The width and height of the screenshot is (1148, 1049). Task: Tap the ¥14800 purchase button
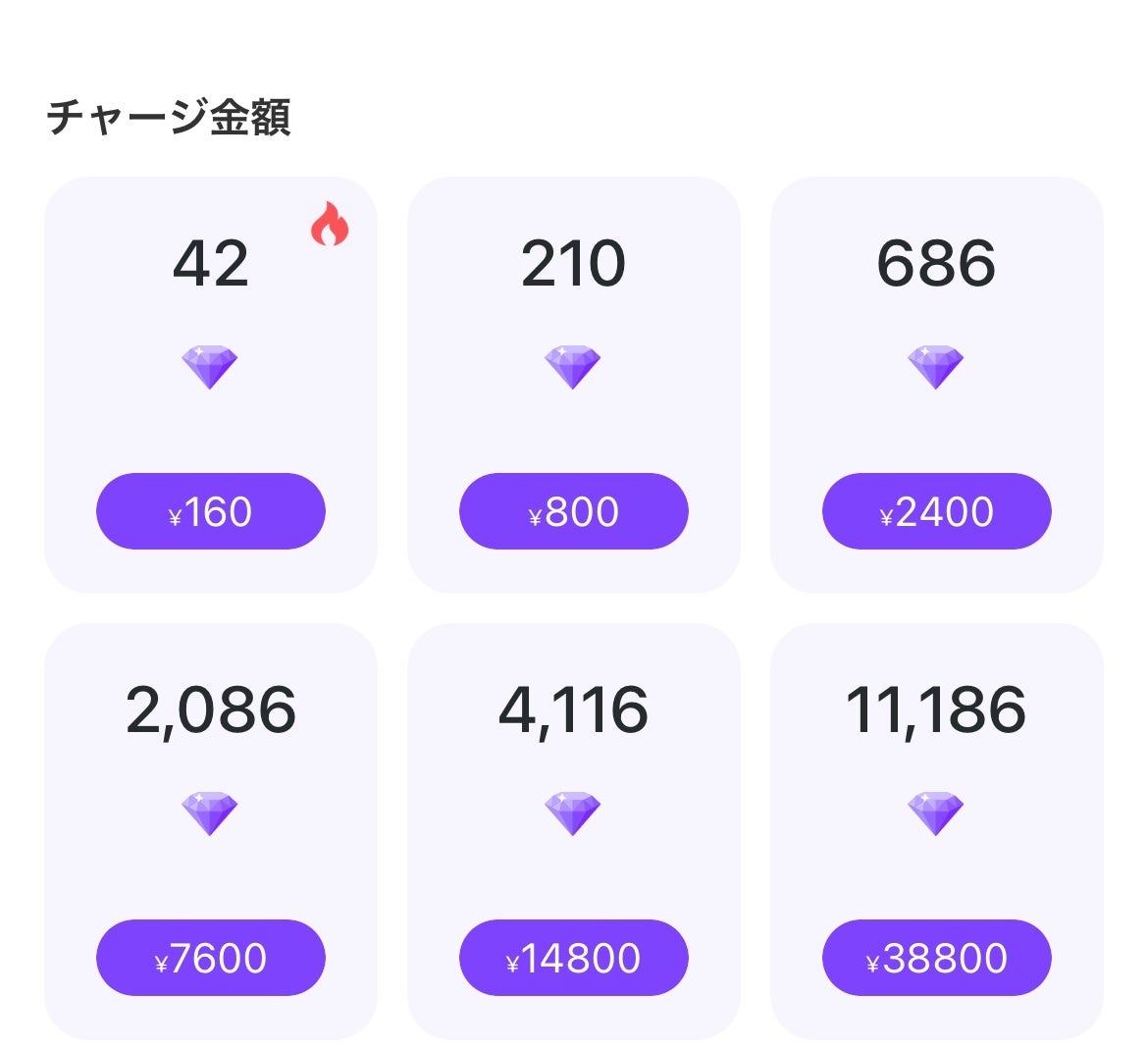(573, 958)
